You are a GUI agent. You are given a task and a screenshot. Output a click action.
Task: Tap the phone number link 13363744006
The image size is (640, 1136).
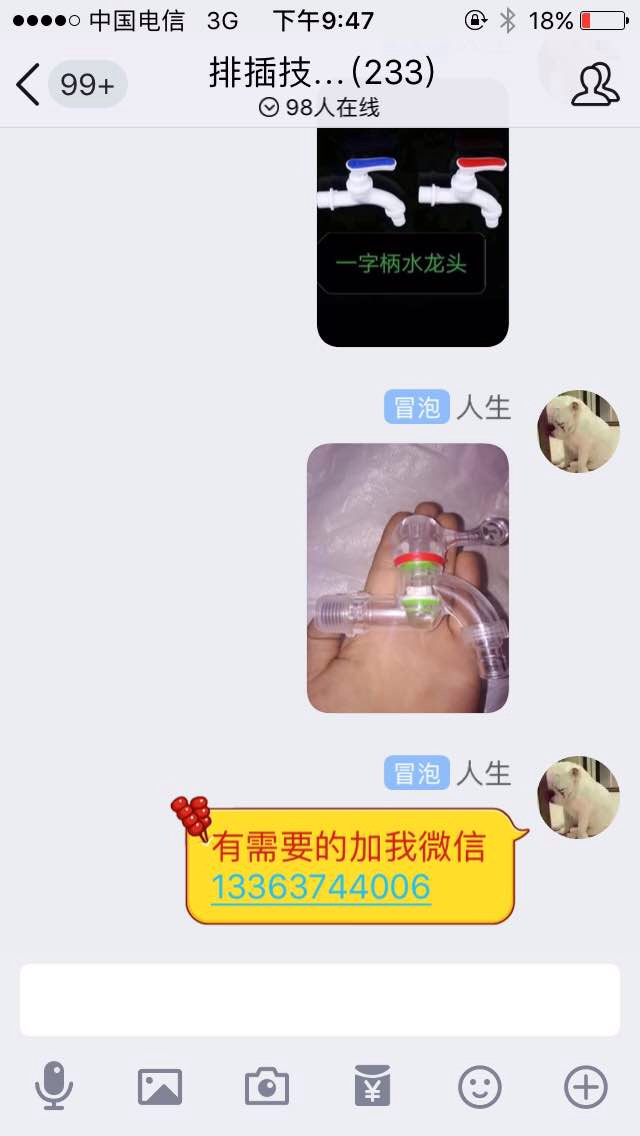[320, 887]
